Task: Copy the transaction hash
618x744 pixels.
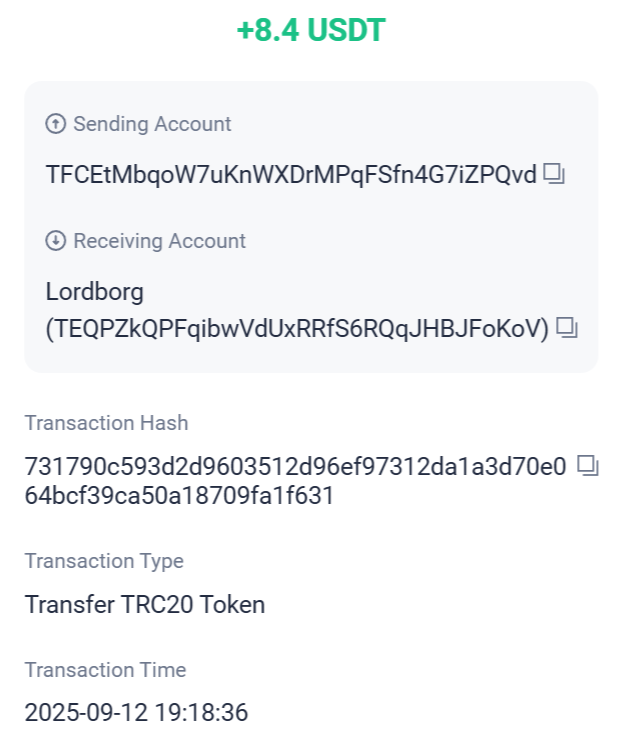Action: point(588,465)
